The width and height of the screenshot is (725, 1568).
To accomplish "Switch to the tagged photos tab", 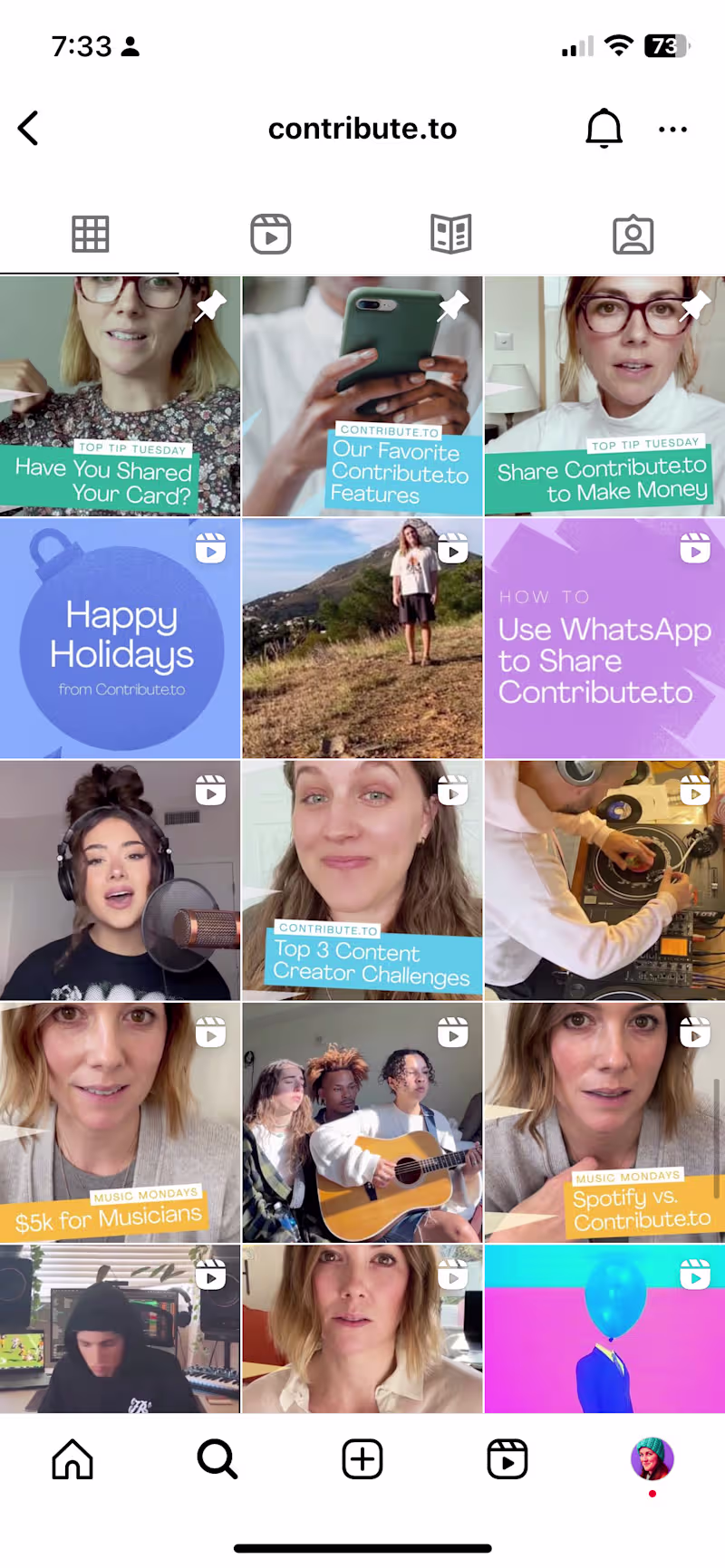I will [633, 235].
